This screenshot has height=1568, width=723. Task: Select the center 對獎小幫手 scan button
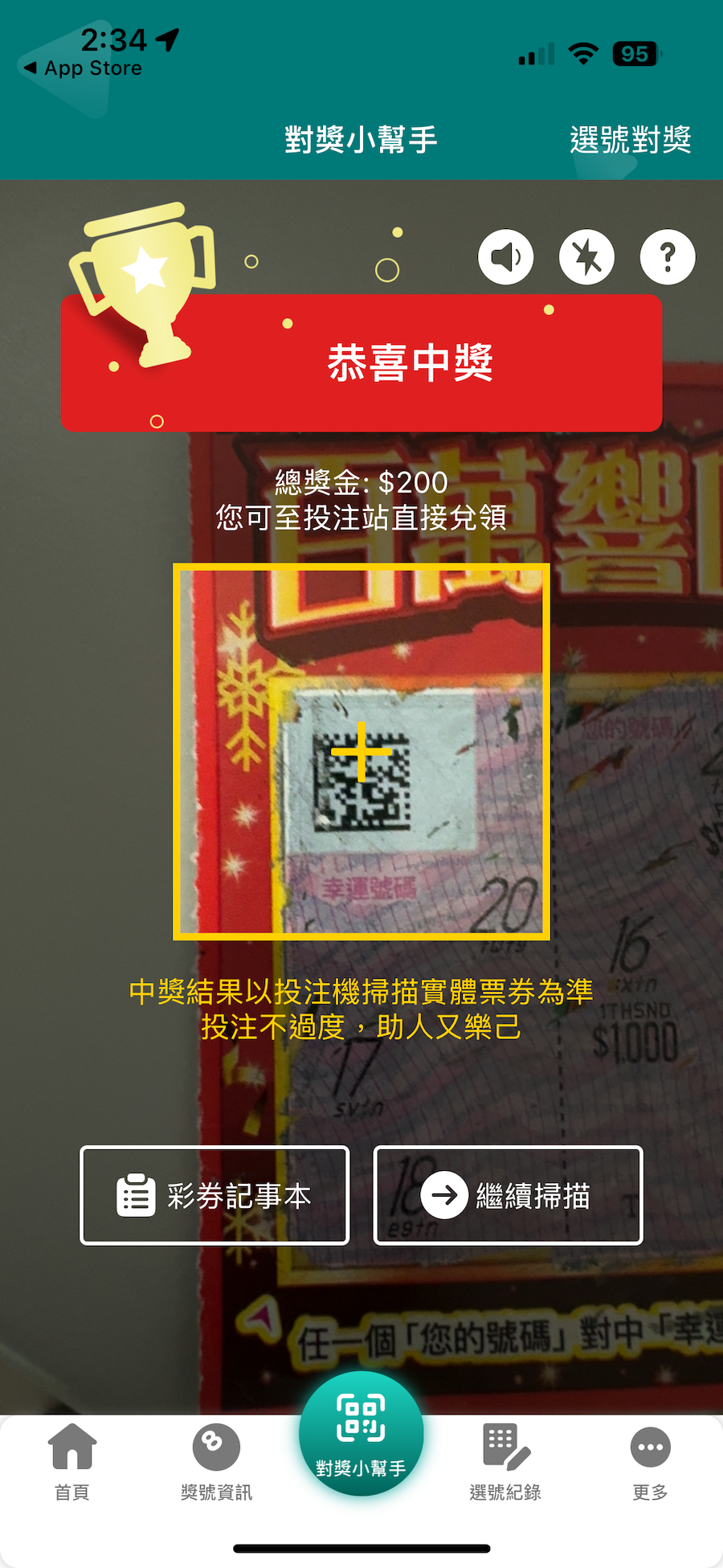coord(361,1435)
